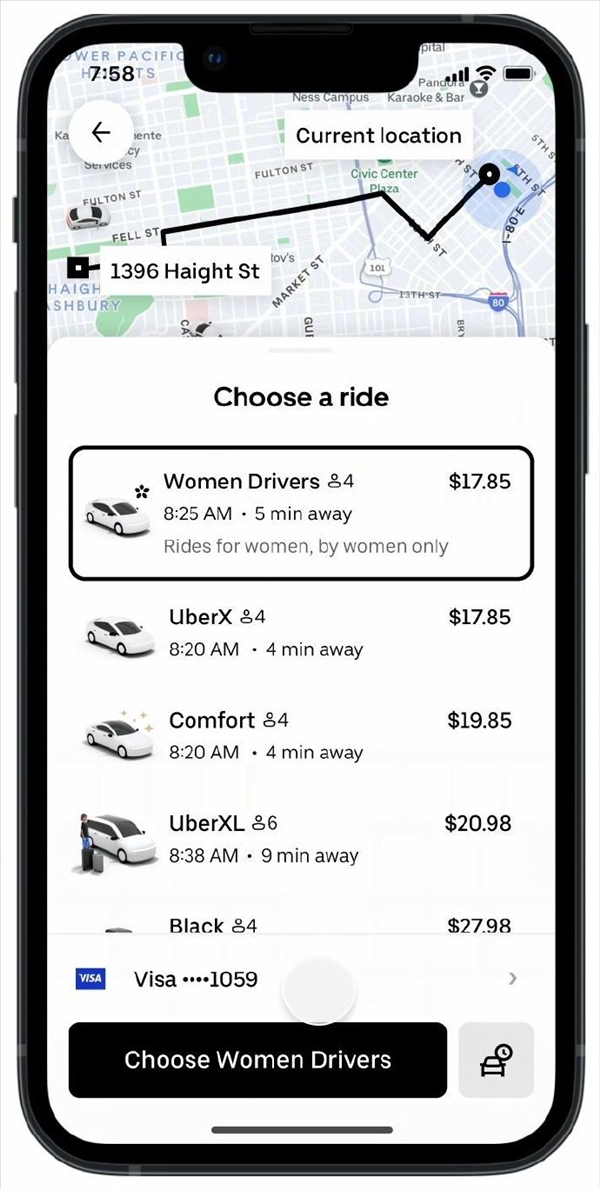This screenshot has height=1189, width=600.
Task: Go back using the arrow button
Action: (x=101, y=133)
